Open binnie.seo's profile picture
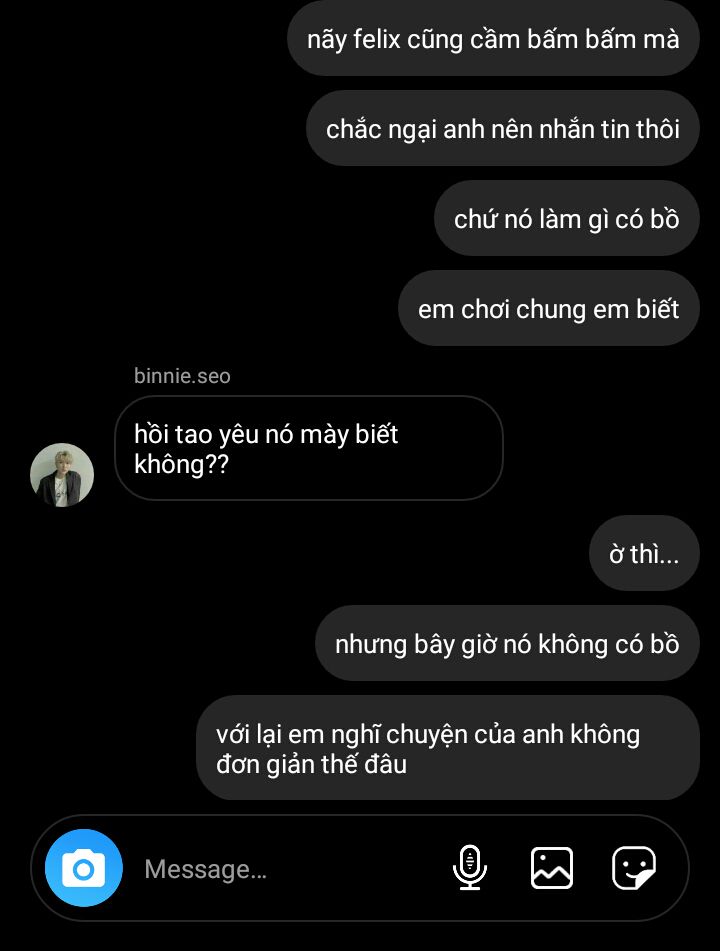Screen dimensions: 720x951 (x=62, y=475)
